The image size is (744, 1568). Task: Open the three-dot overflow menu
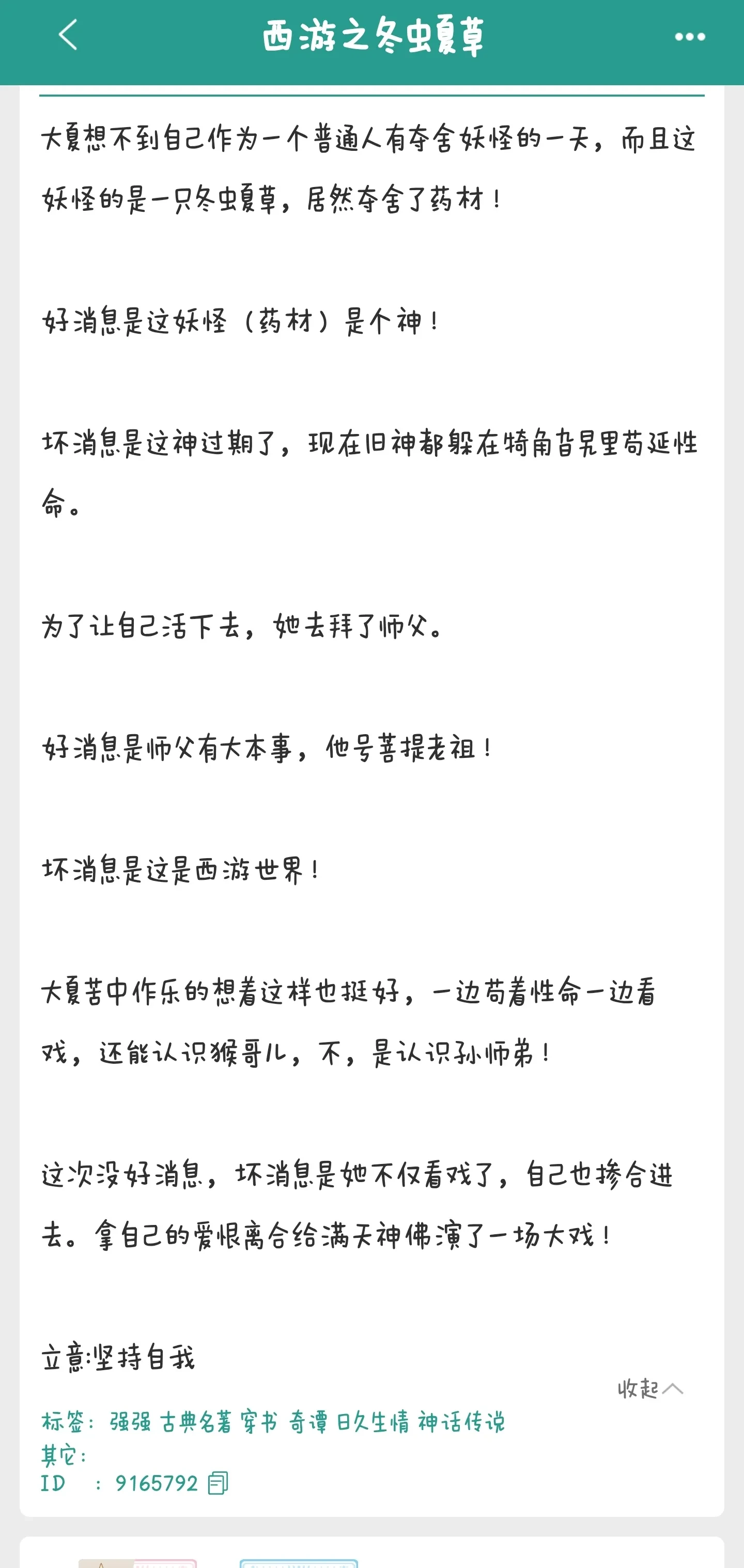tap(690, 37)
